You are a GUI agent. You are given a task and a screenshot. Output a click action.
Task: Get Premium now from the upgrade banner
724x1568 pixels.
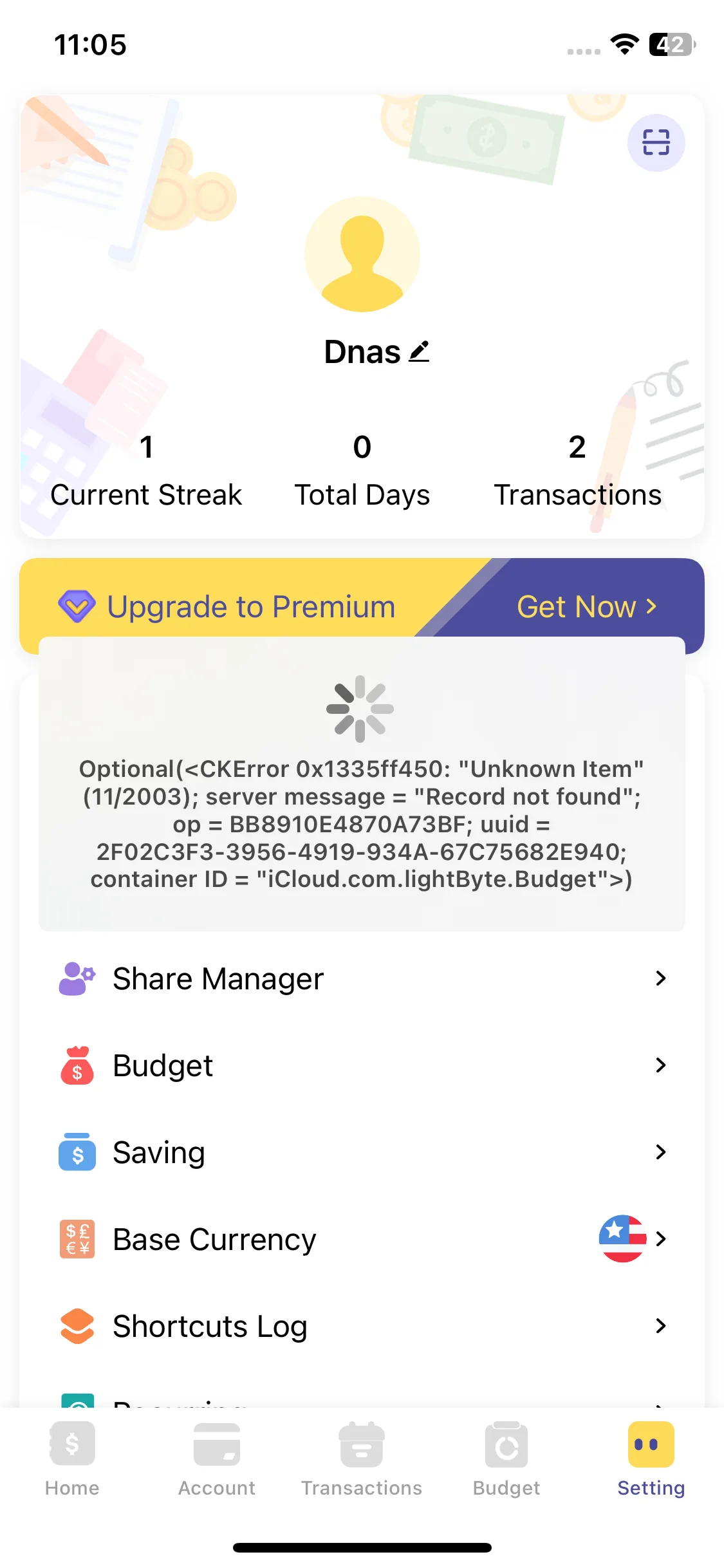click(586, 606)
